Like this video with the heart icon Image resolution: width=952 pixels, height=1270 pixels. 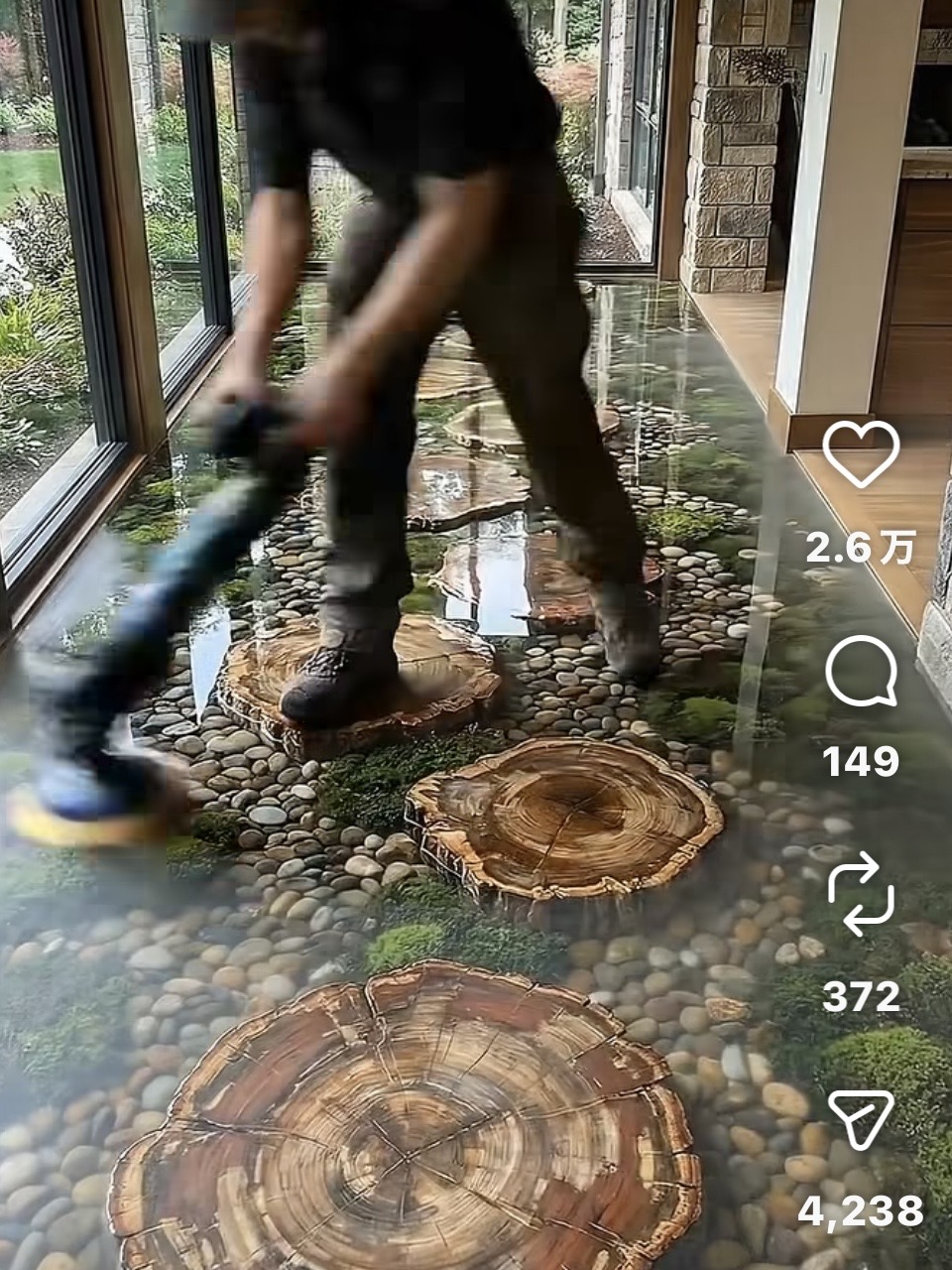[x=861, y=453]
